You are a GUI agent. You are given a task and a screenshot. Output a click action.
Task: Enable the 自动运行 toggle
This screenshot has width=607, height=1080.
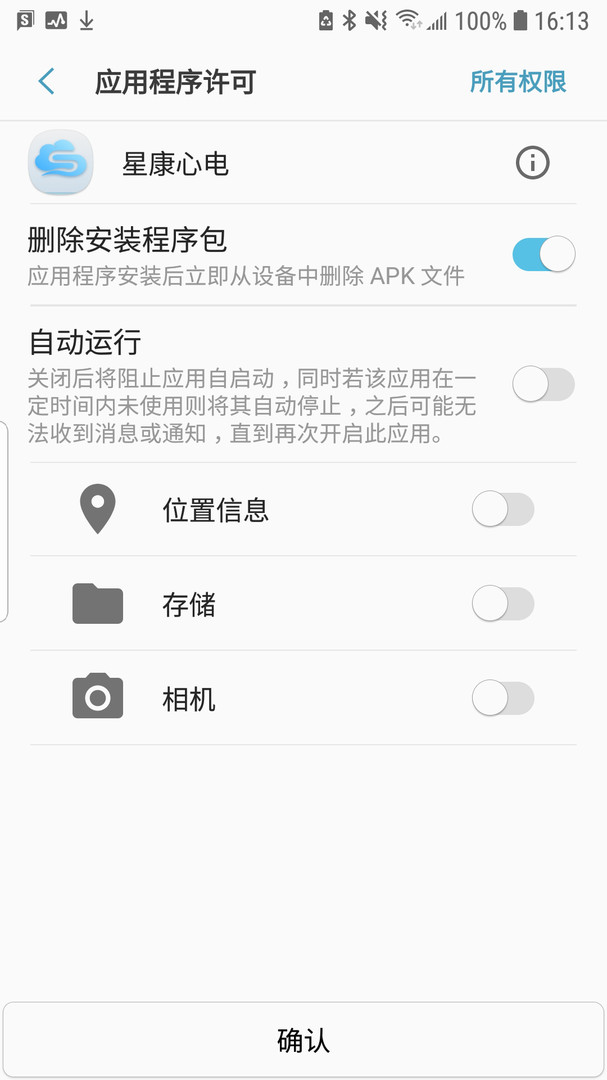point(543,384)
